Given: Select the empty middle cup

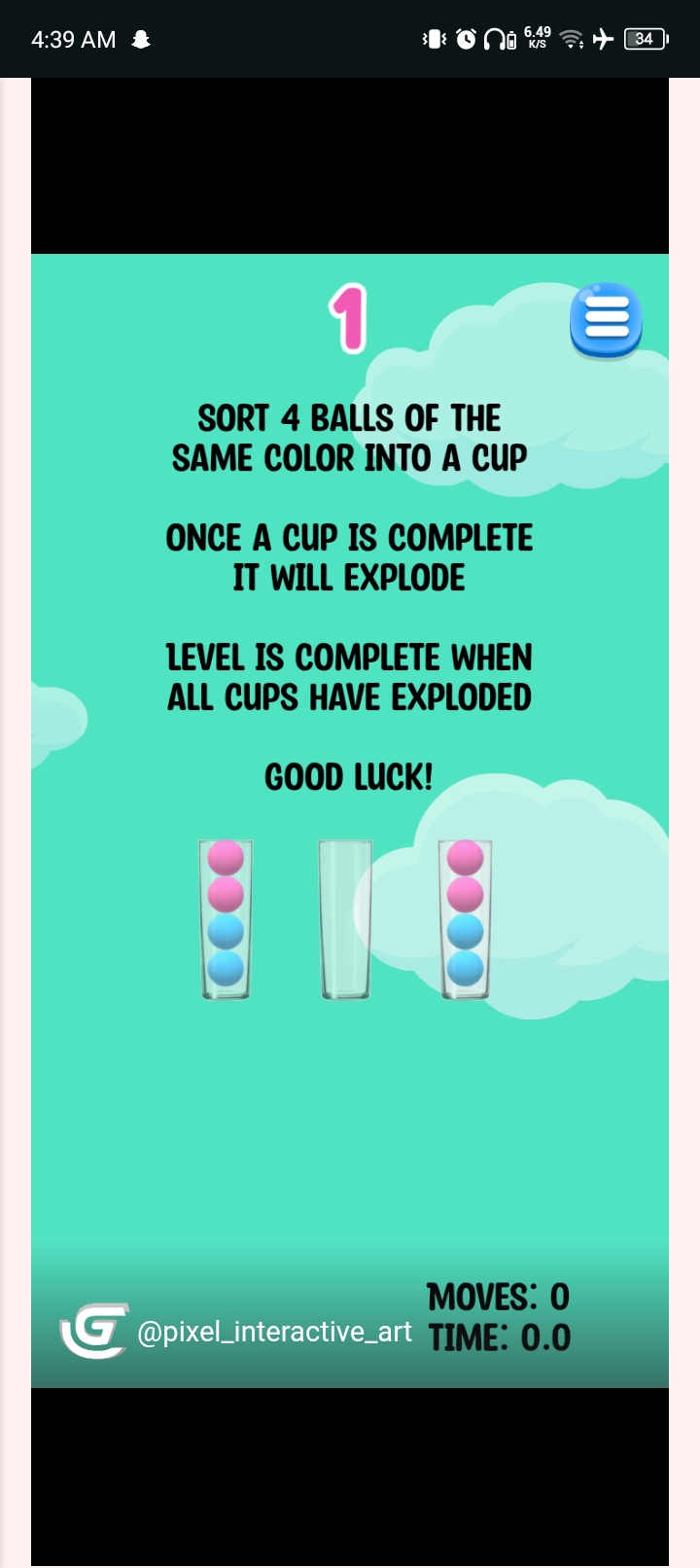Looking at the screenshot, I should pyautogui.click(x=345, y=920).
